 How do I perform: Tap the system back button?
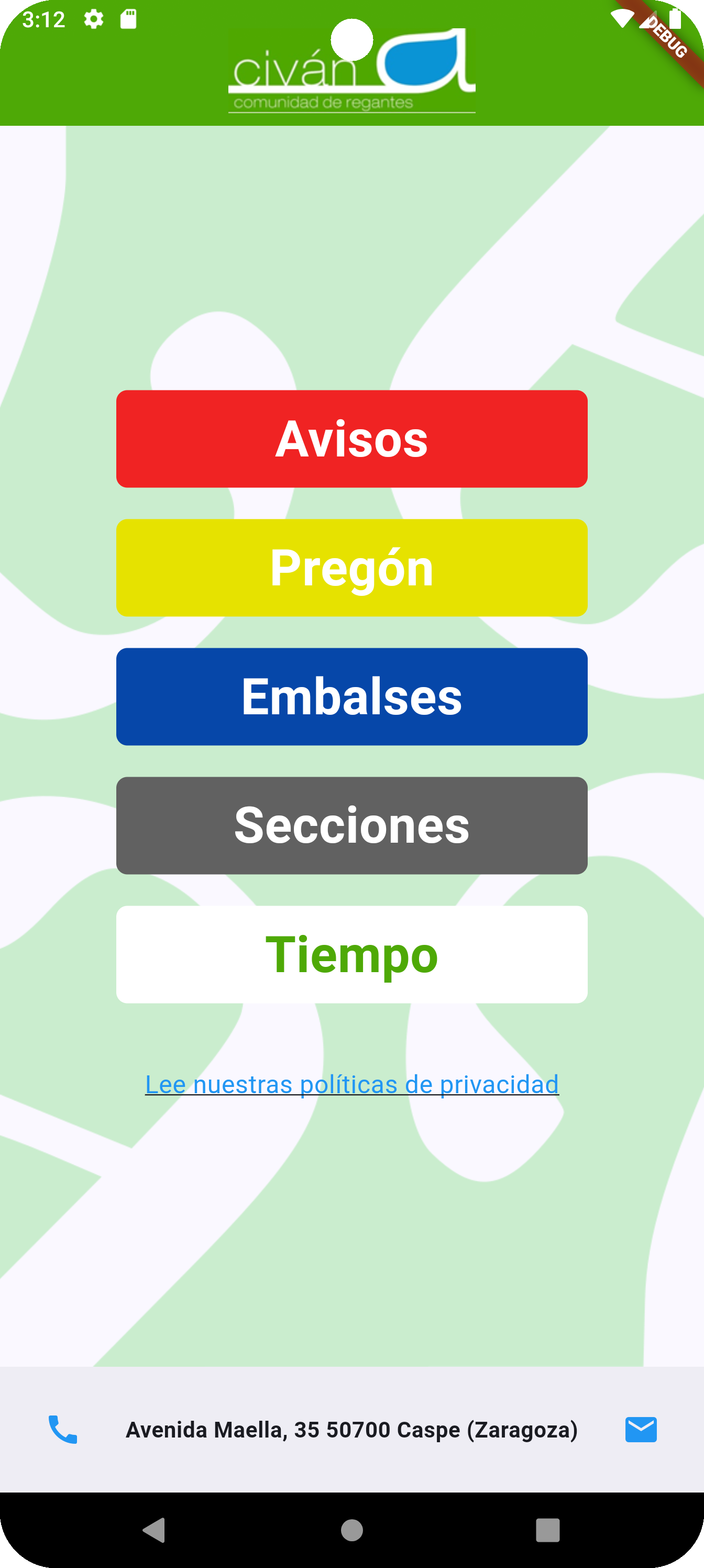point(154,1530)
